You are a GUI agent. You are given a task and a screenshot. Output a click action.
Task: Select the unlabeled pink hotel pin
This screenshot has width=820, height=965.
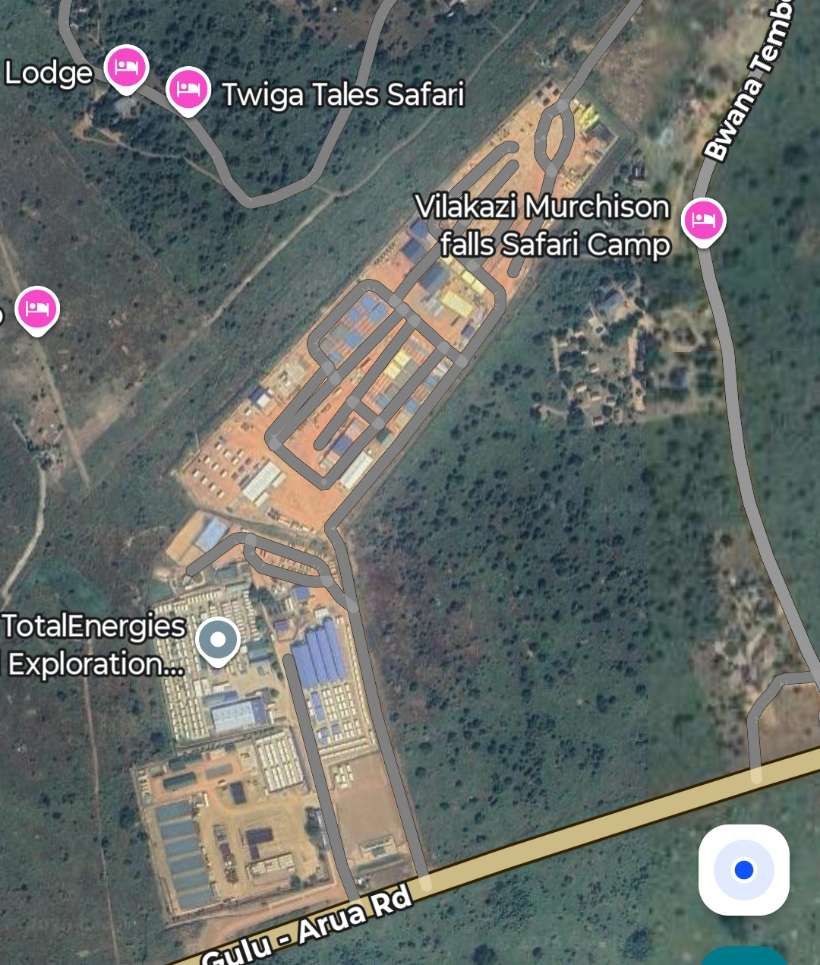click(x=38, y=309)
